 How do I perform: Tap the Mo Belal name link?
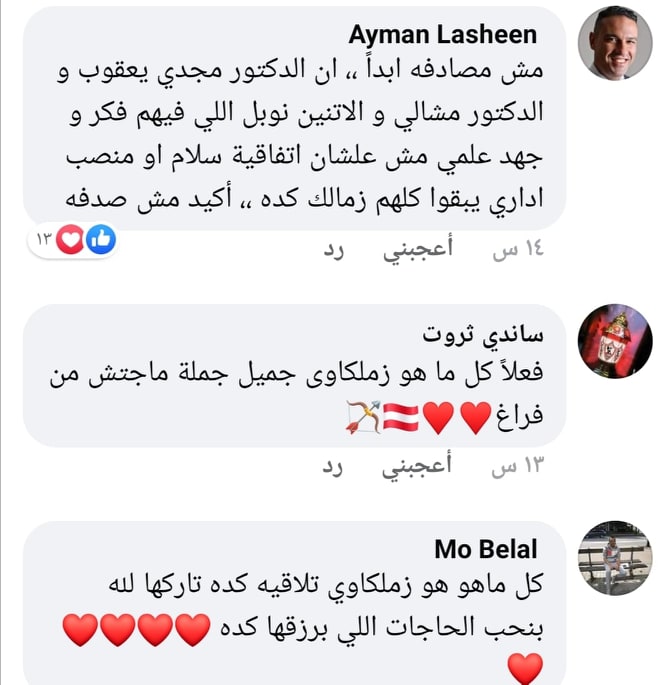tap(486, 549)
